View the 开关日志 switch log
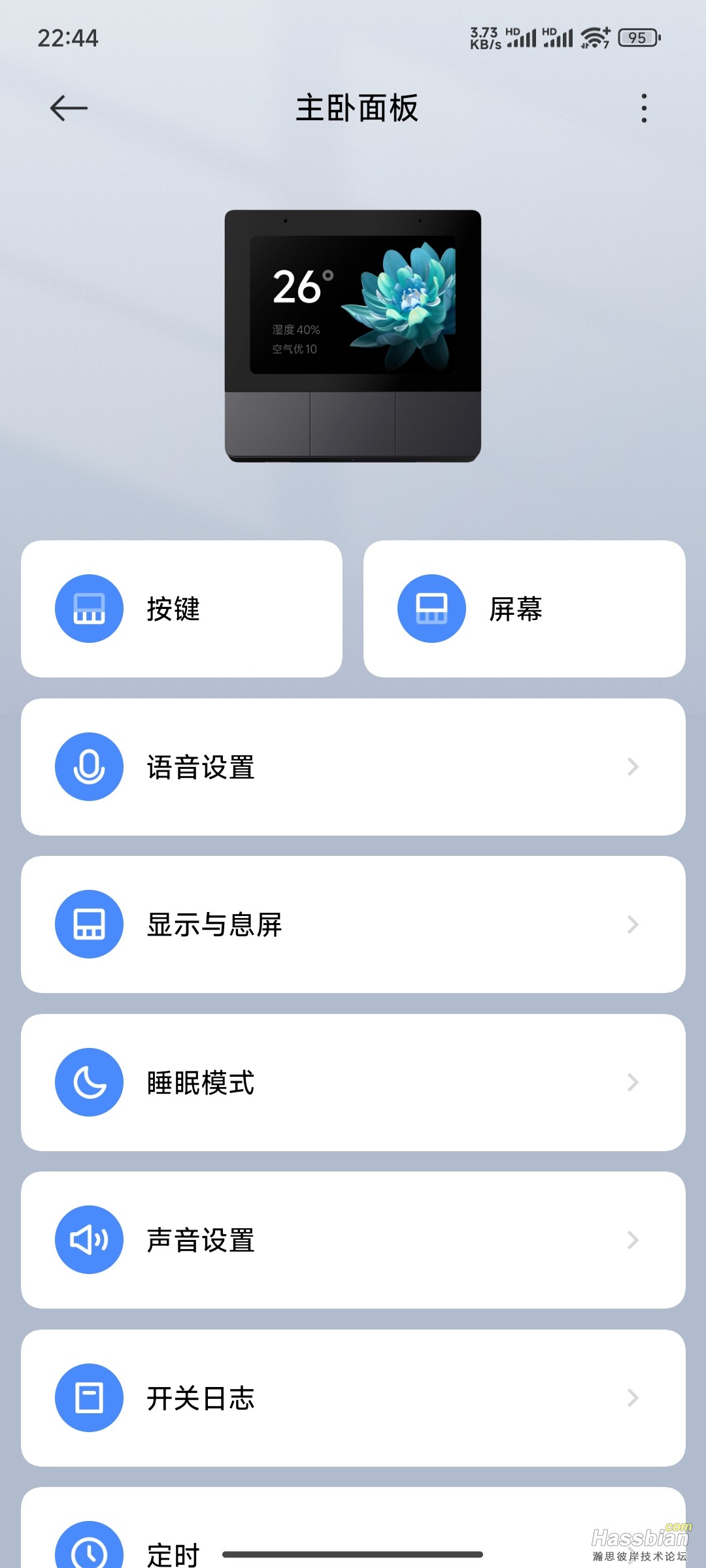Viewport: 706px width, 1568px height. pos(353,1397)
